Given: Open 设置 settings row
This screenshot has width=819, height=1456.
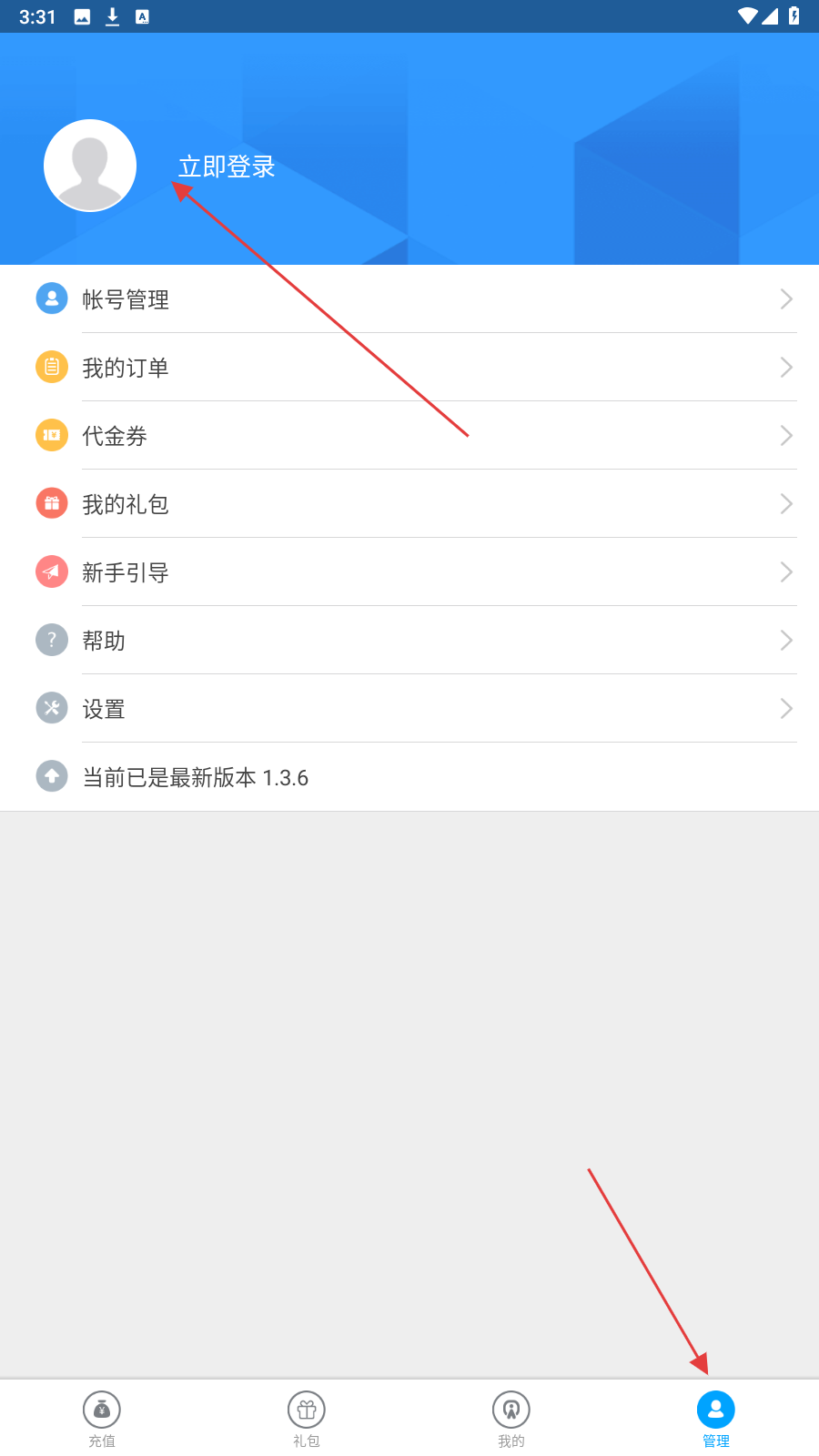Looking at the screenshot, I should pos(409,709).
